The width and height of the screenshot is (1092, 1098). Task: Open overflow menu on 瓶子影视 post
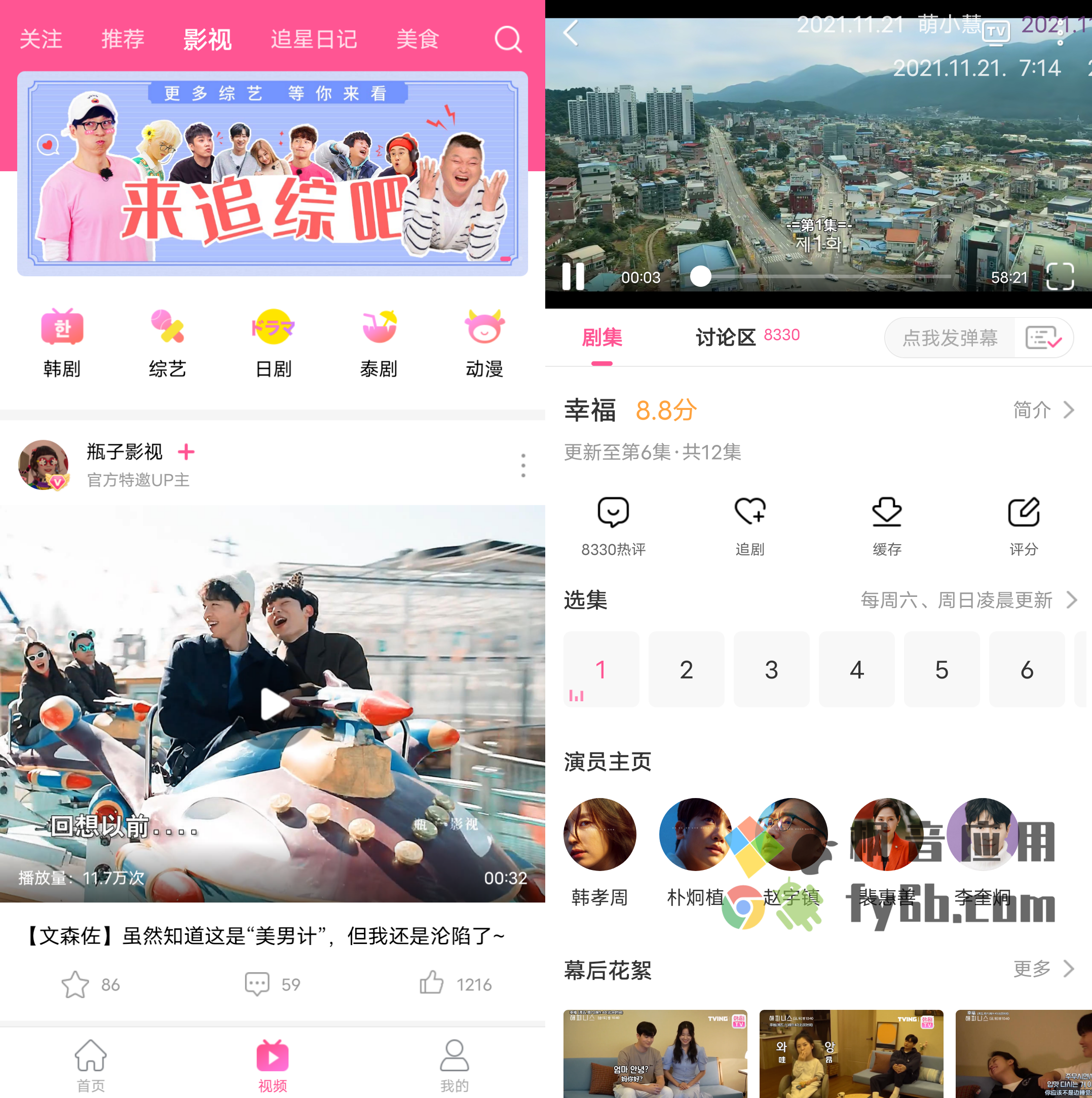tap(523, 466)
